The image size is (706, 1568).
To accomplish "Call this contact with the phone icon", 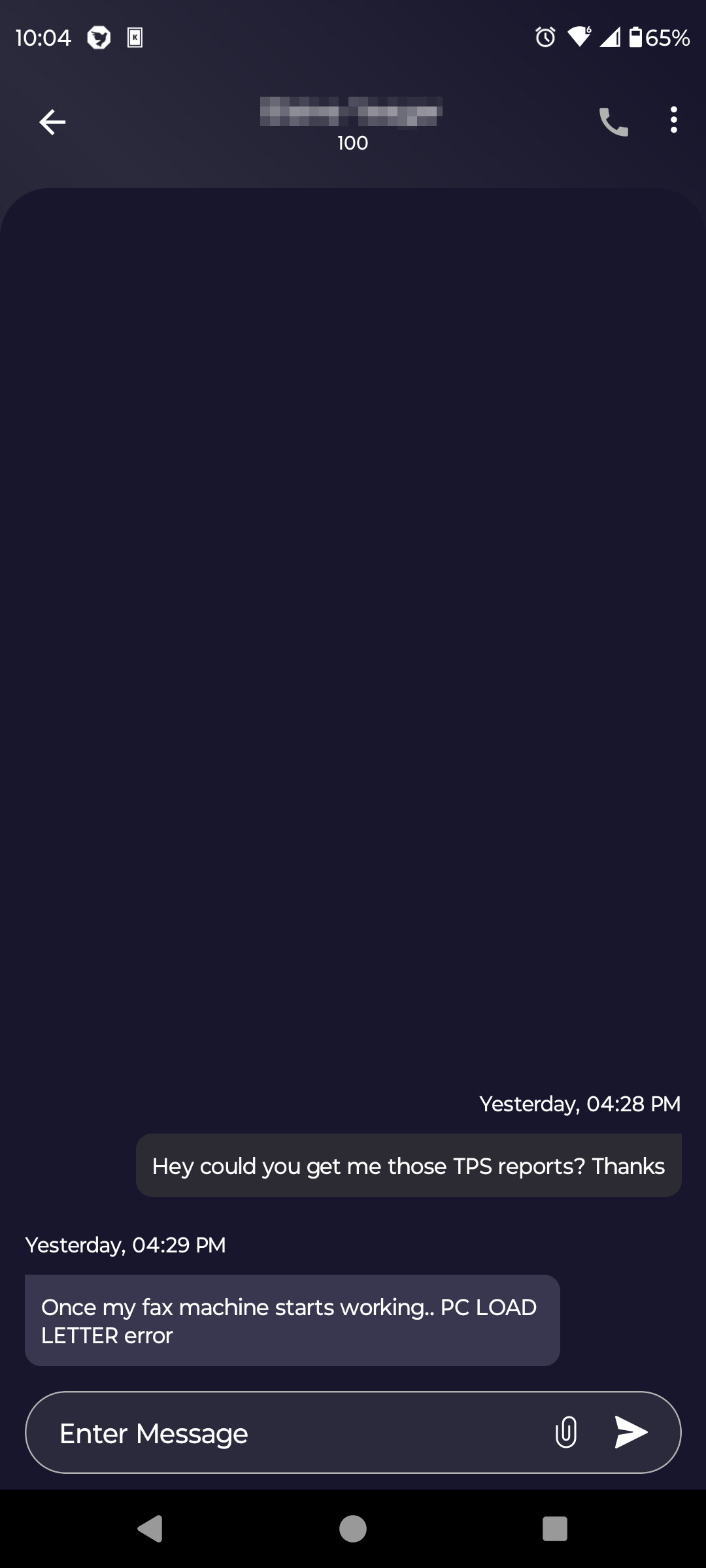I will pyautogui.click(x=613, y=122).
